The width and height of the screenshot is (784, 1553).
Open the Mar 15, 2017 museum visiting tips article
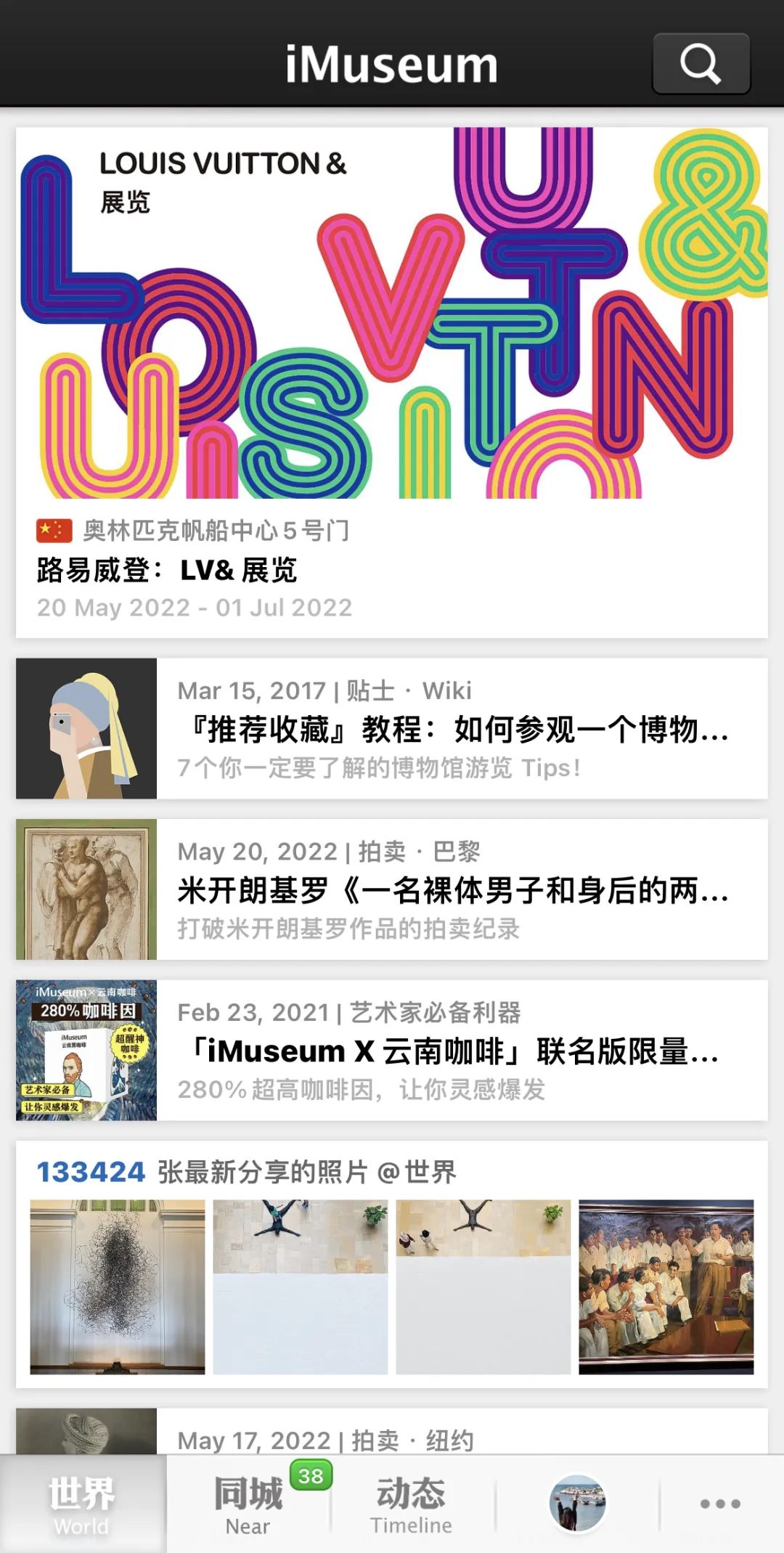[x=391, y=728]
